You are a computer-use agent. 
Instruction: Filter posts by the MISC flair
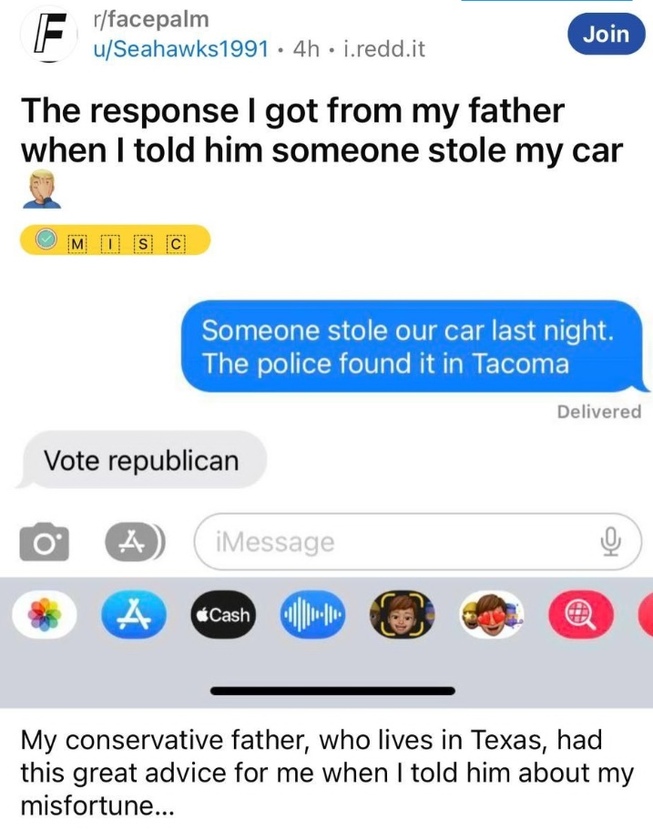point(115,241)
